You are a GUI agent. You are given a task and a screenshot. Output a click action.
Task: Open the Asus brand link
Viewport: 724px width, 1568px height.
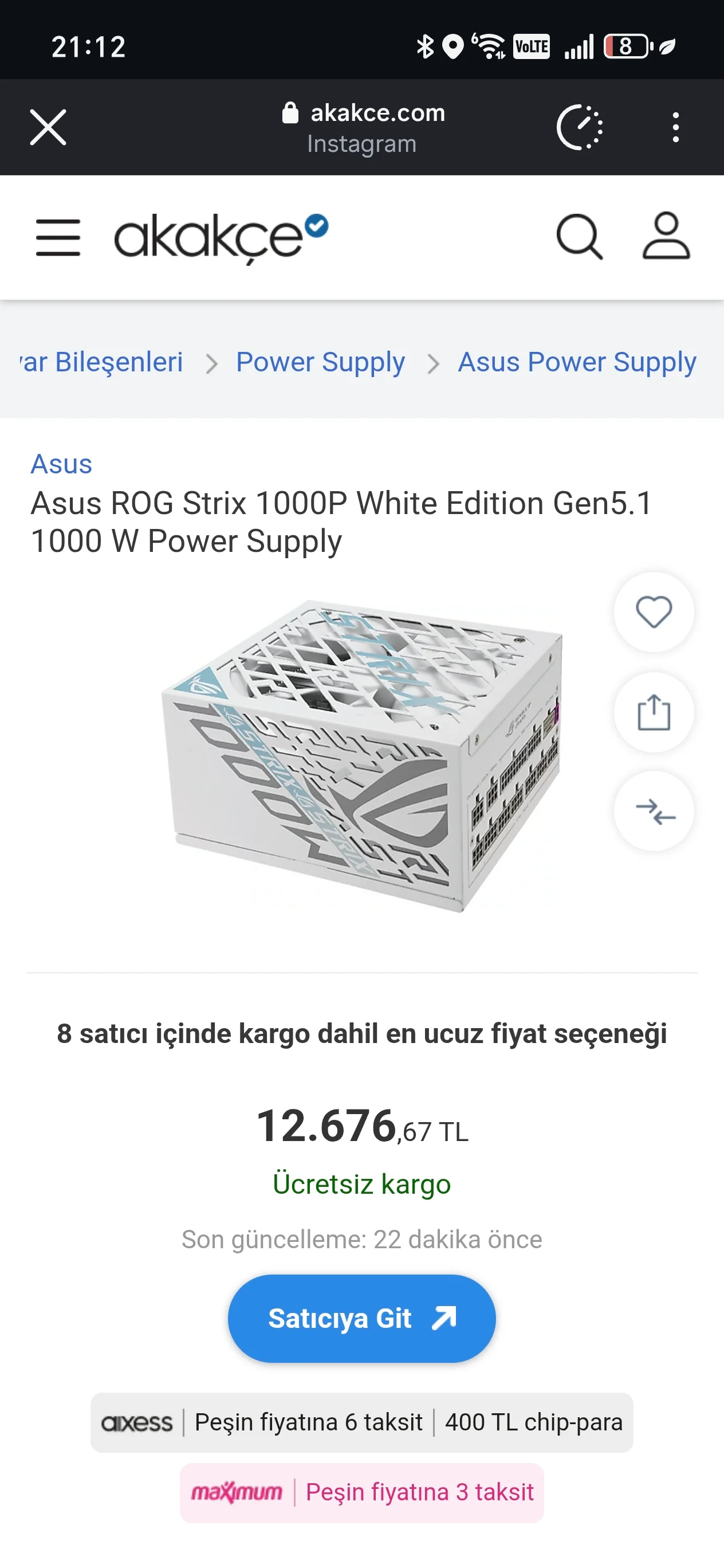[61, 464]
